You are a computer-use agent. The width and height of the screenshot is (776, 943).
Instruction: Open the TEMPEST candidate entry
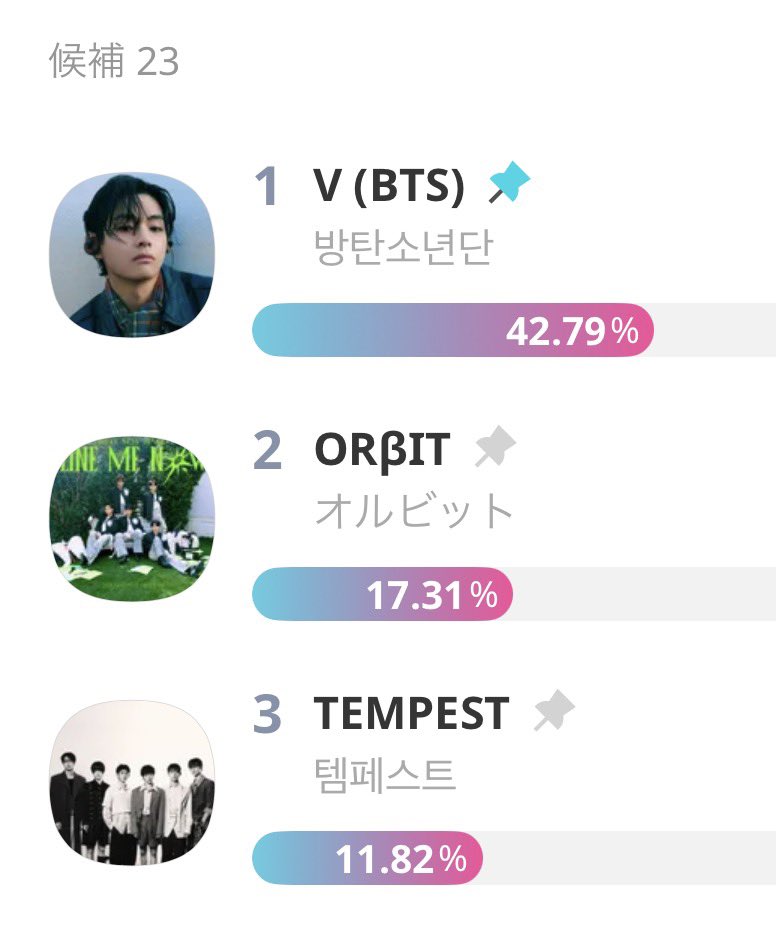[x=411, y=713]
